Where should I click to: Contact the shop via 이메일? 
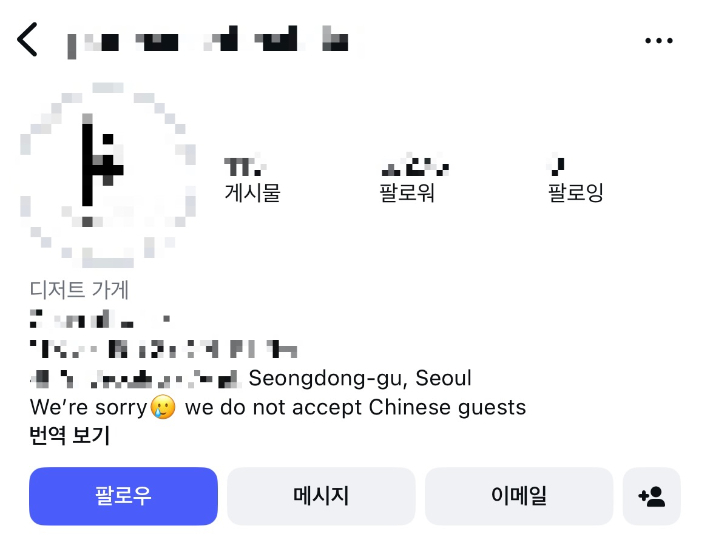click(519, 496)
